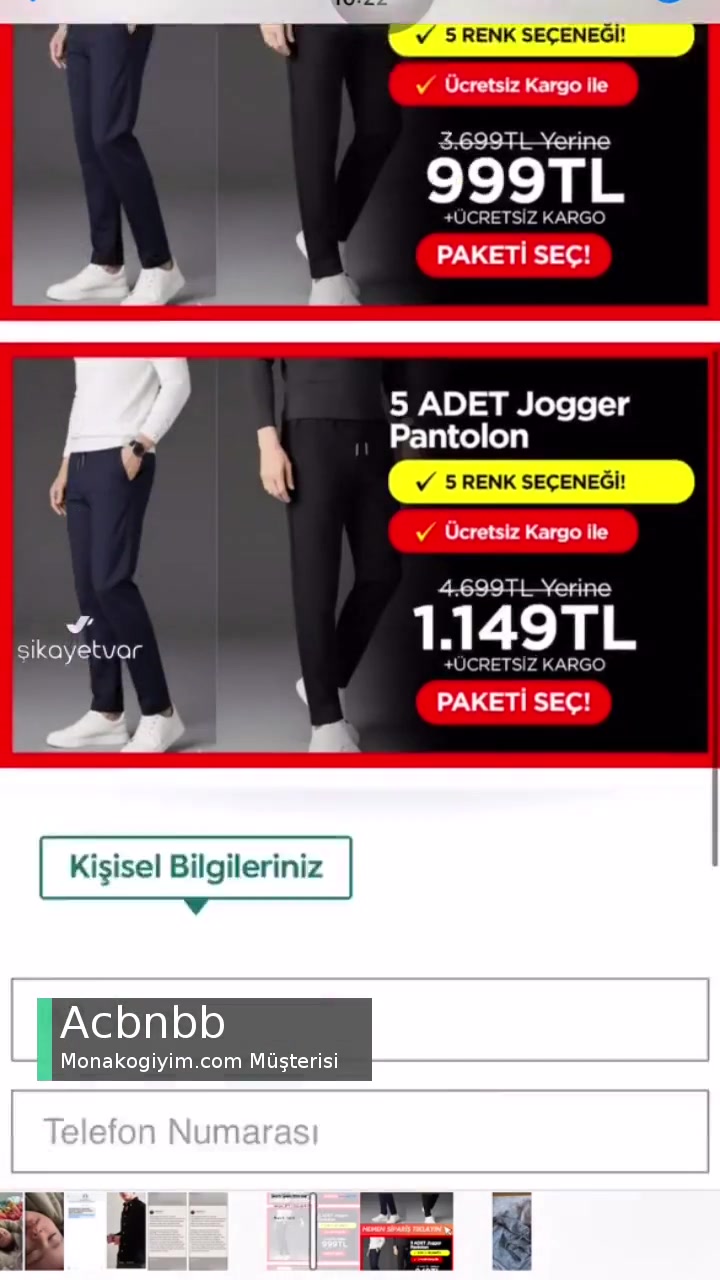
Task: Click the checkmark on the lower "Ücretsiz Kargo ile" badge
Action: click(425, 532)
